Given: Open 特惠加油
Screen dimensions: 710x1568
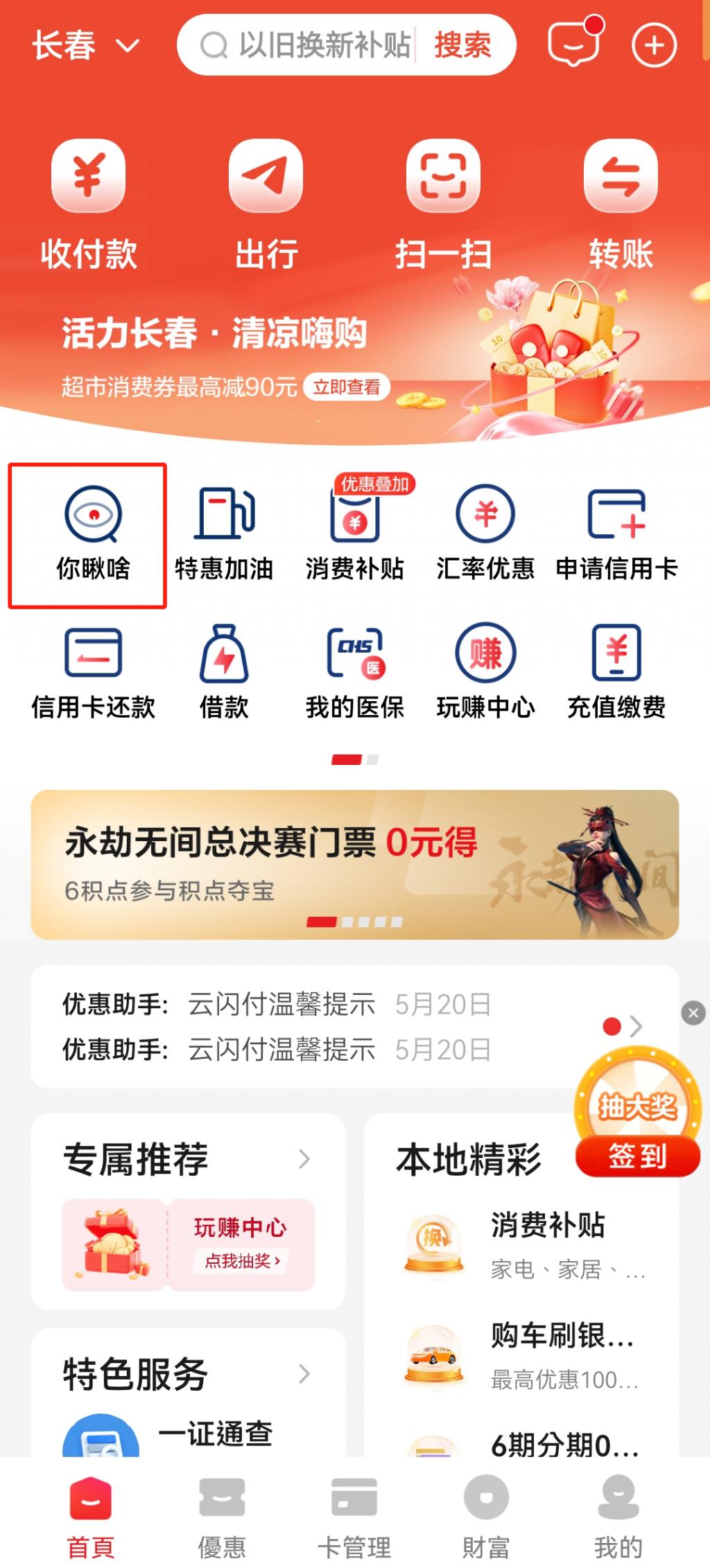Looking at the screenshot, I should coord(224,534).
